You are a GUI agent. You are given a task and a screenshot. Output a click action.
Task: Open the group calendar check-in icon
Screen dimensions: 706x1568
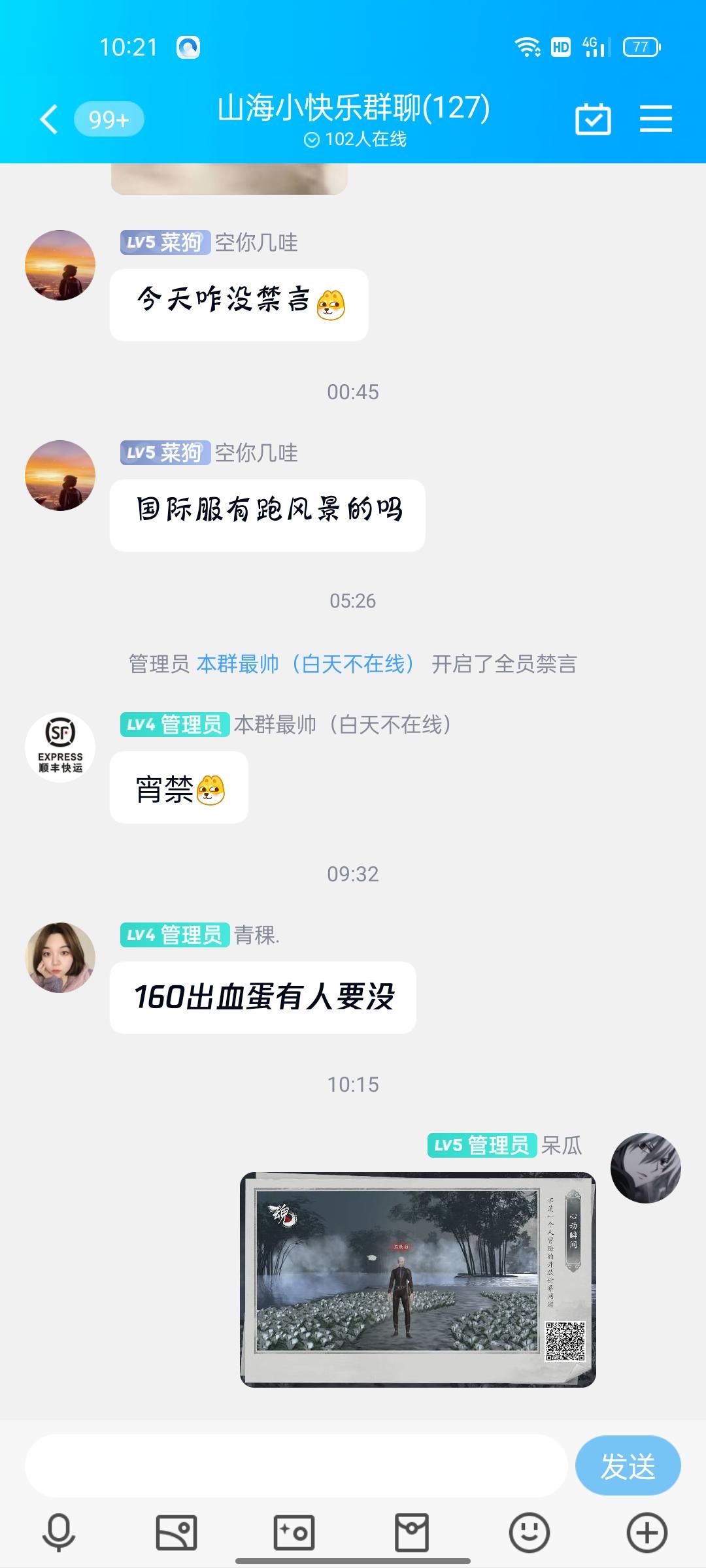coord(593,120)
